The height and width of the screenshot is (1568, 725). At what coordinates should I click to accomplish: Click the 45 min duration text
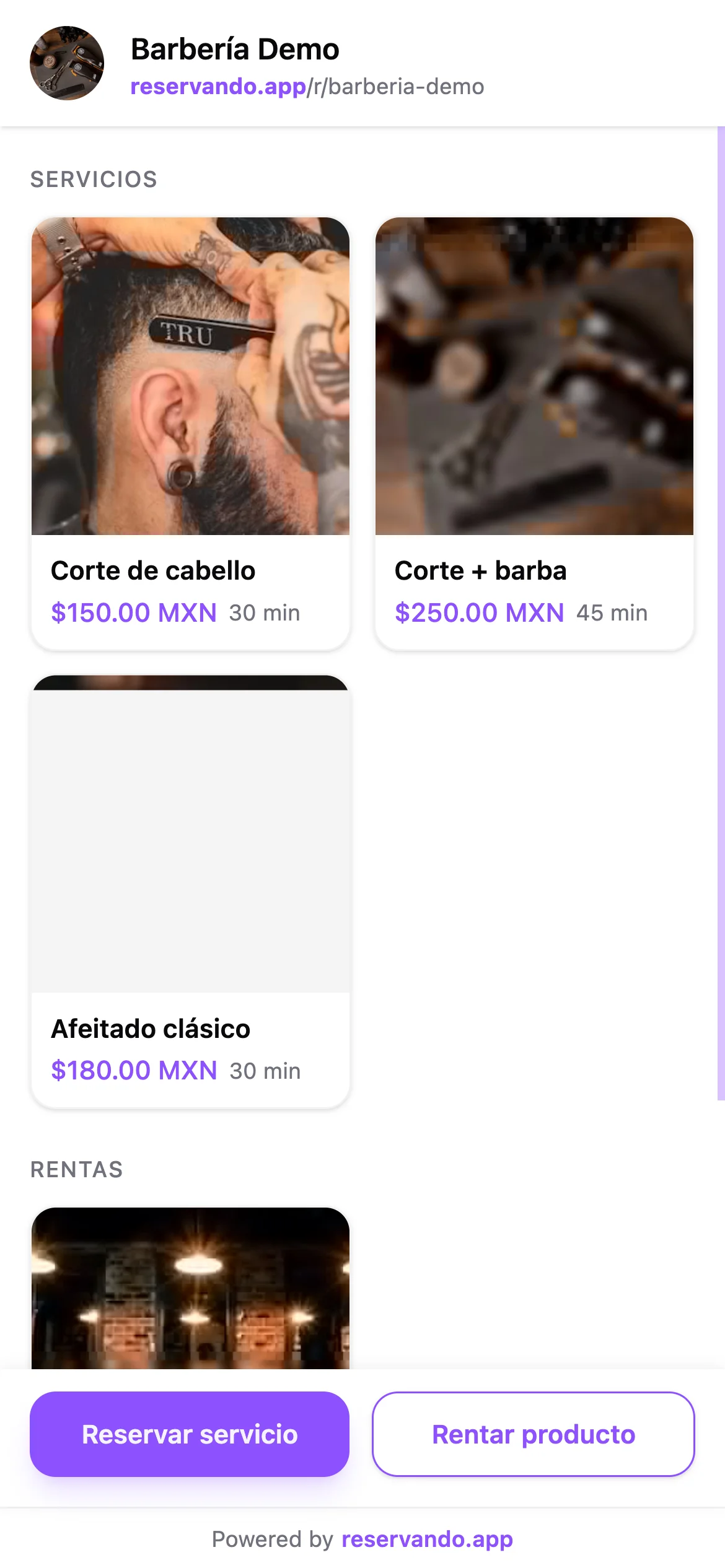pos(612,612)
